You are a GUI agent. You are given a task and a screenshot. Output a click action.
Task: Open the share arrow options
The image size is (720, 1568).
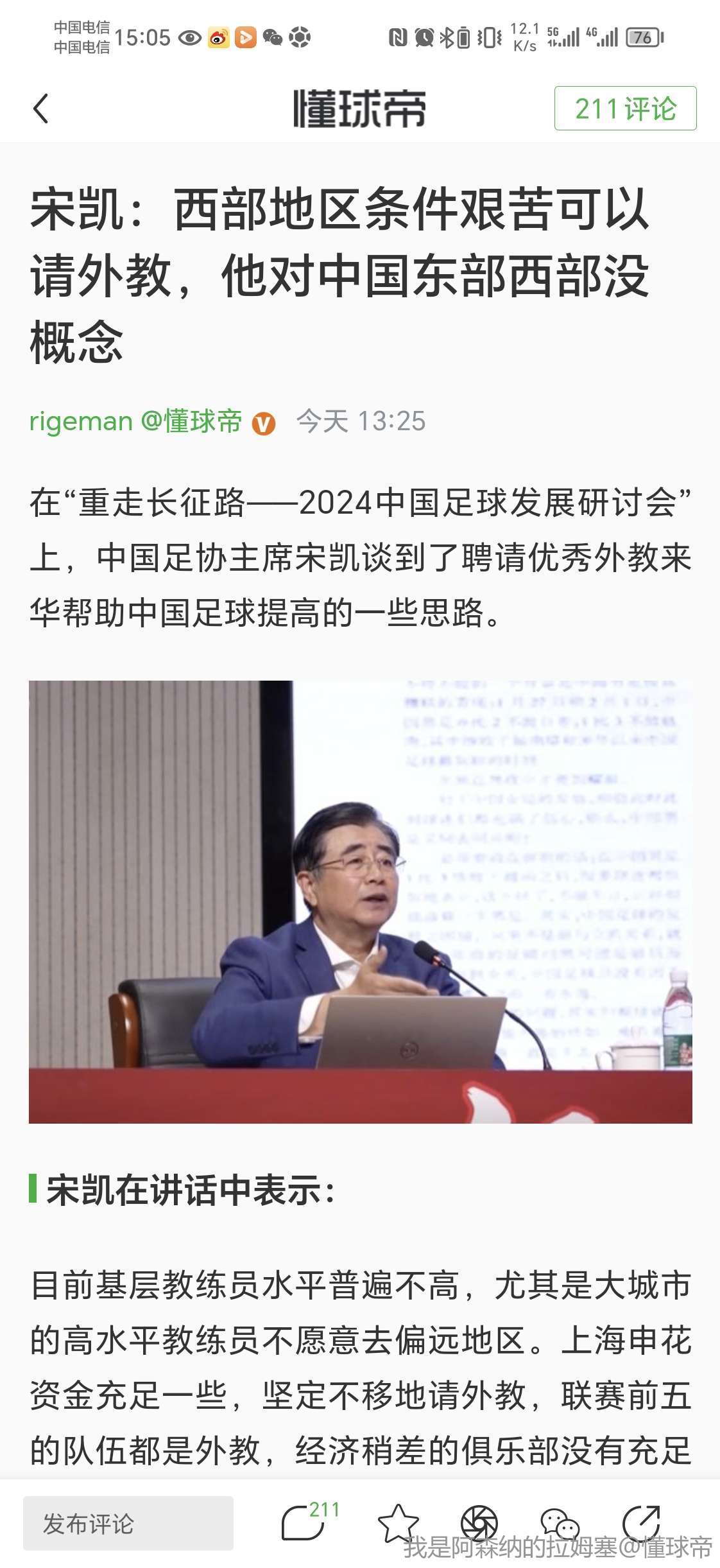coord(641,1523)
